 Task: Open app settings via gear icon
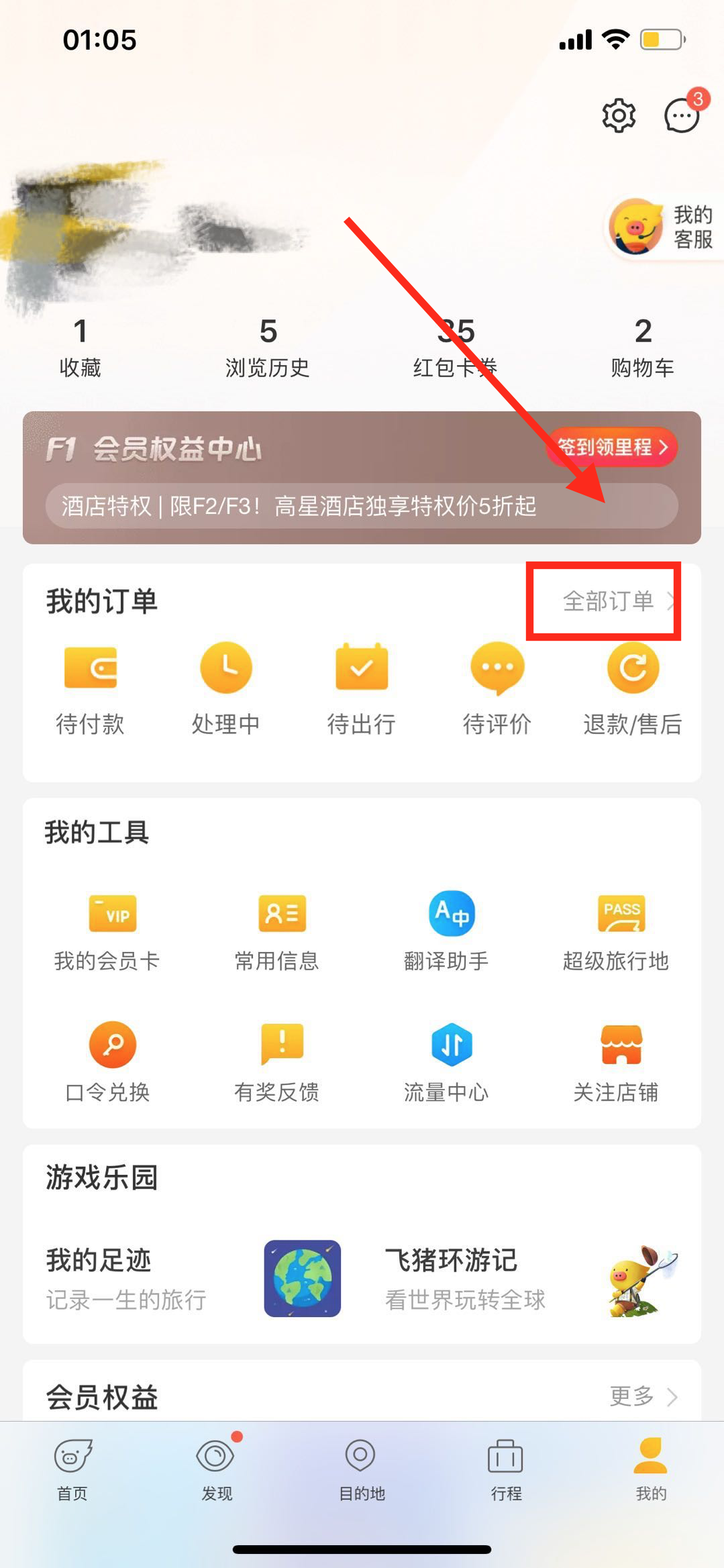[x=617, y=114]
